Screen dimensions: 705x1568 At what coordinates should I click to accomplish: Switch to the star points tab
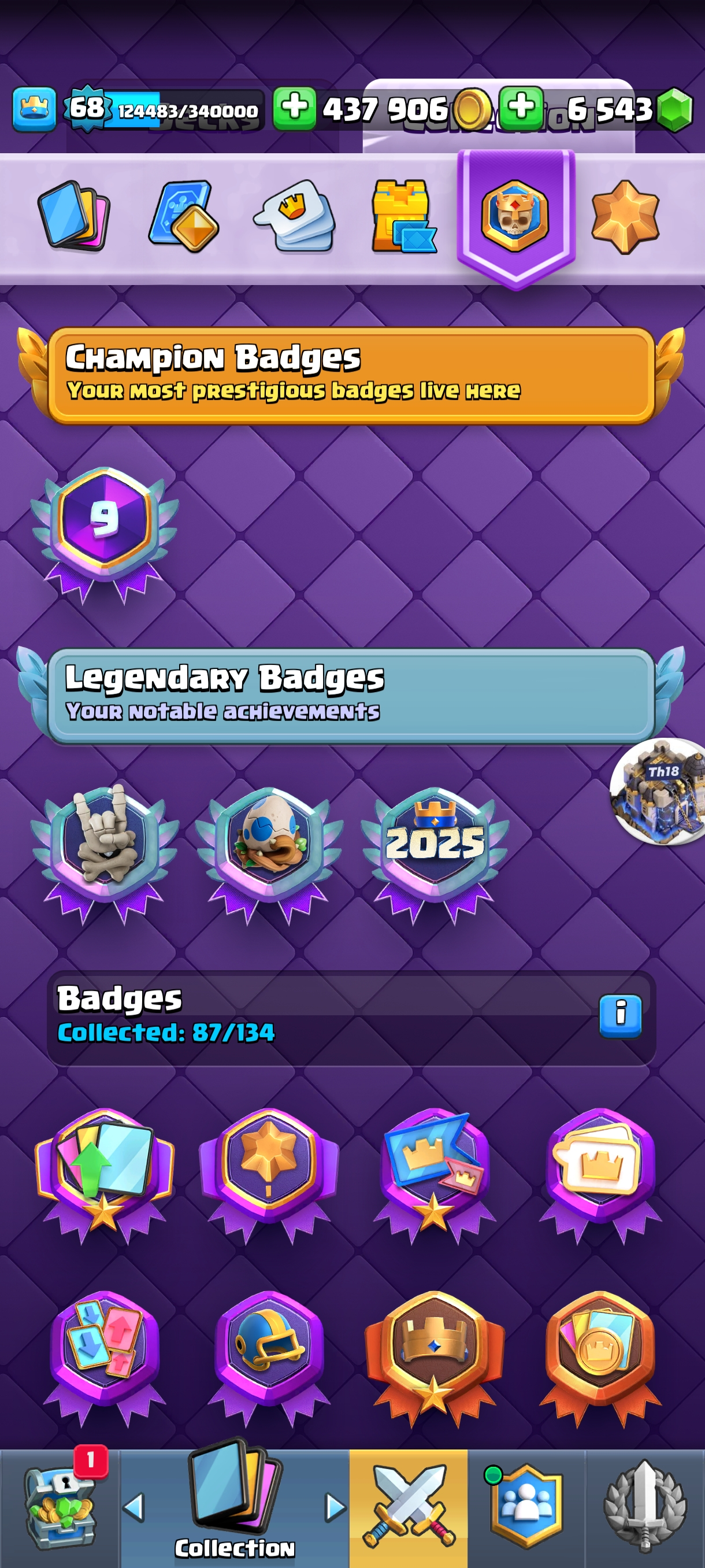625,217
